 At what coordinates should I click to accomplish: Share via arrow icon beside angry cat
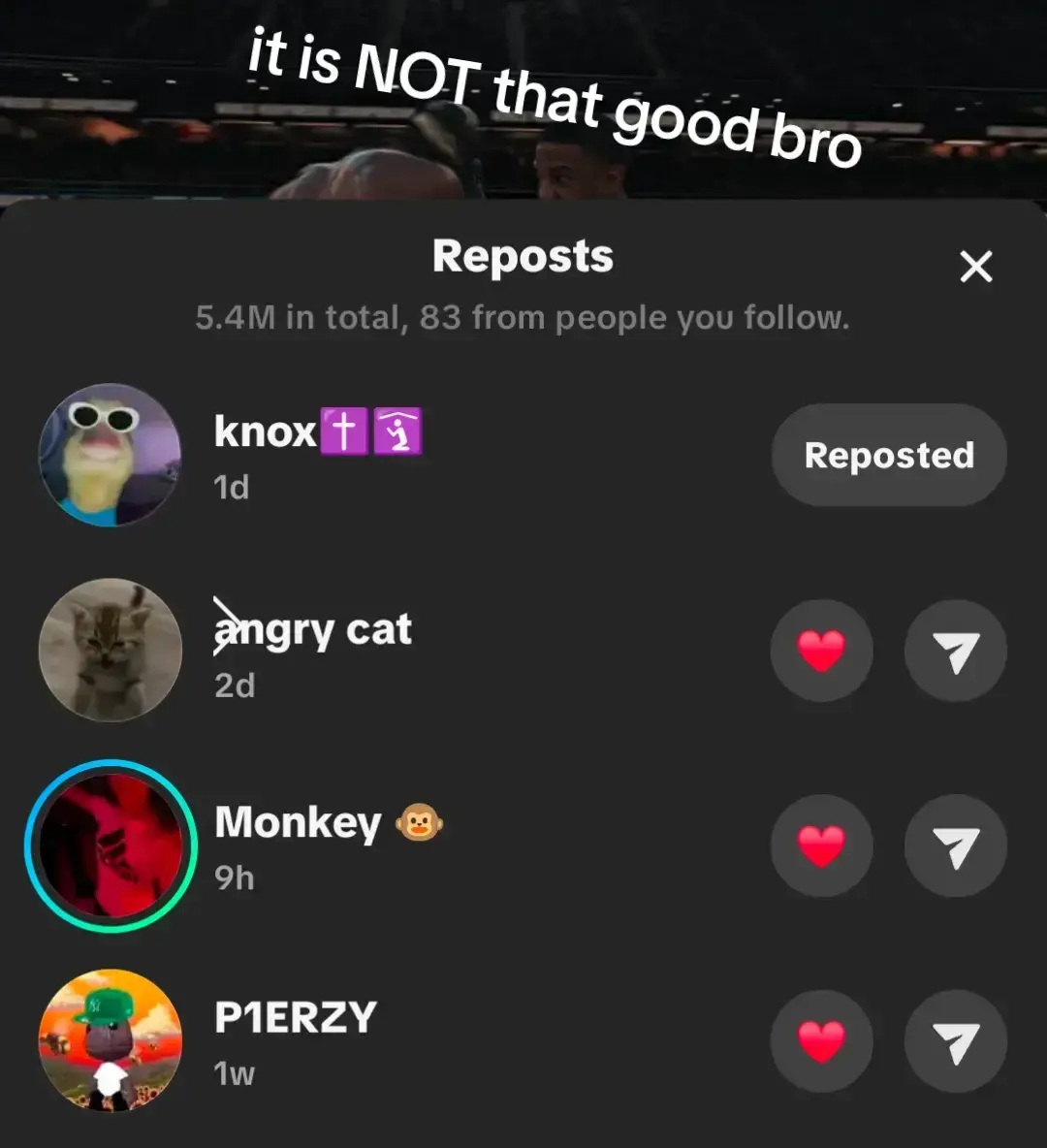[x=955, y=651]
